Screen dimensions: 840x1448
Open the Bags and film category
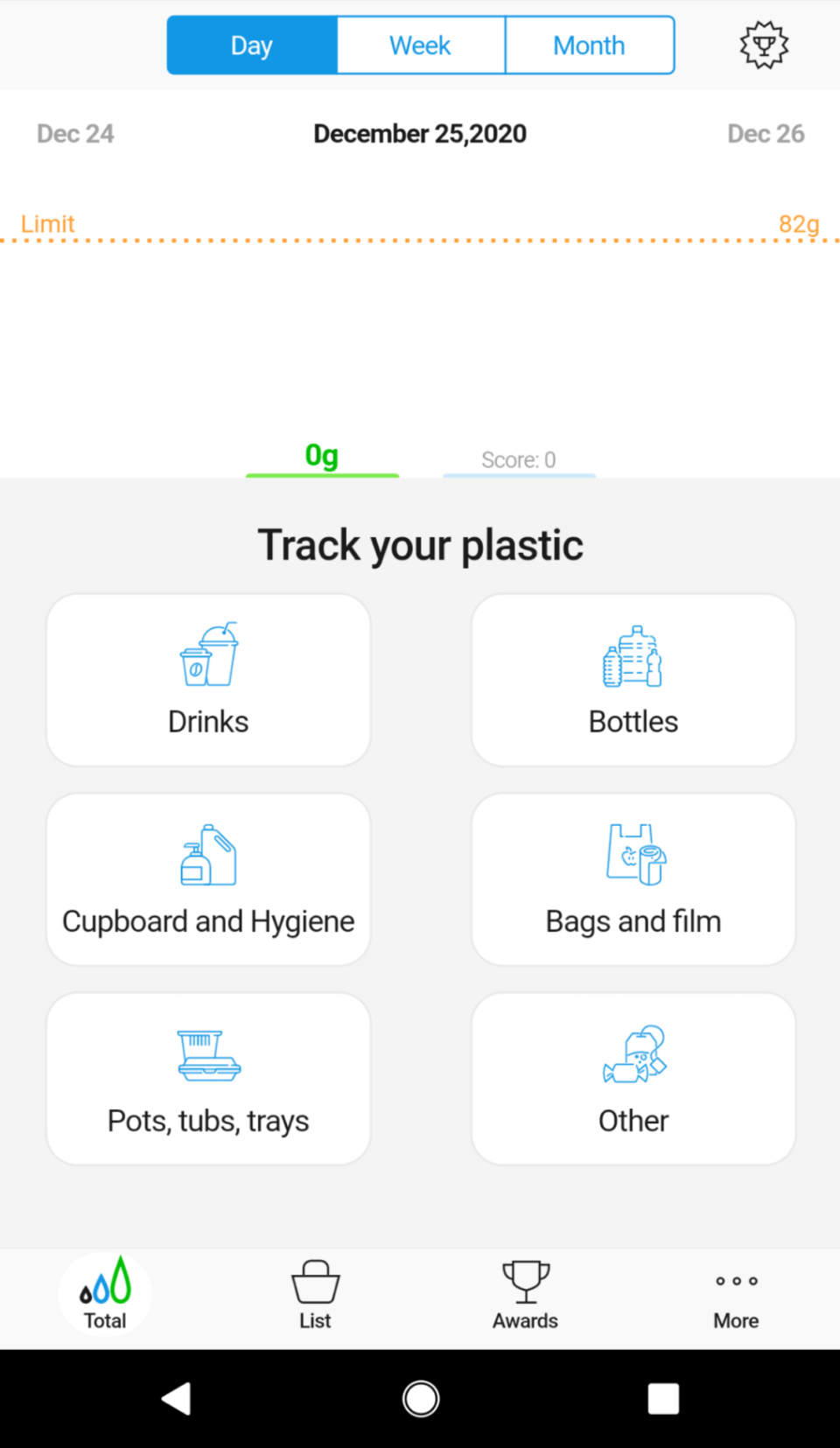click(x=633, y=879)
